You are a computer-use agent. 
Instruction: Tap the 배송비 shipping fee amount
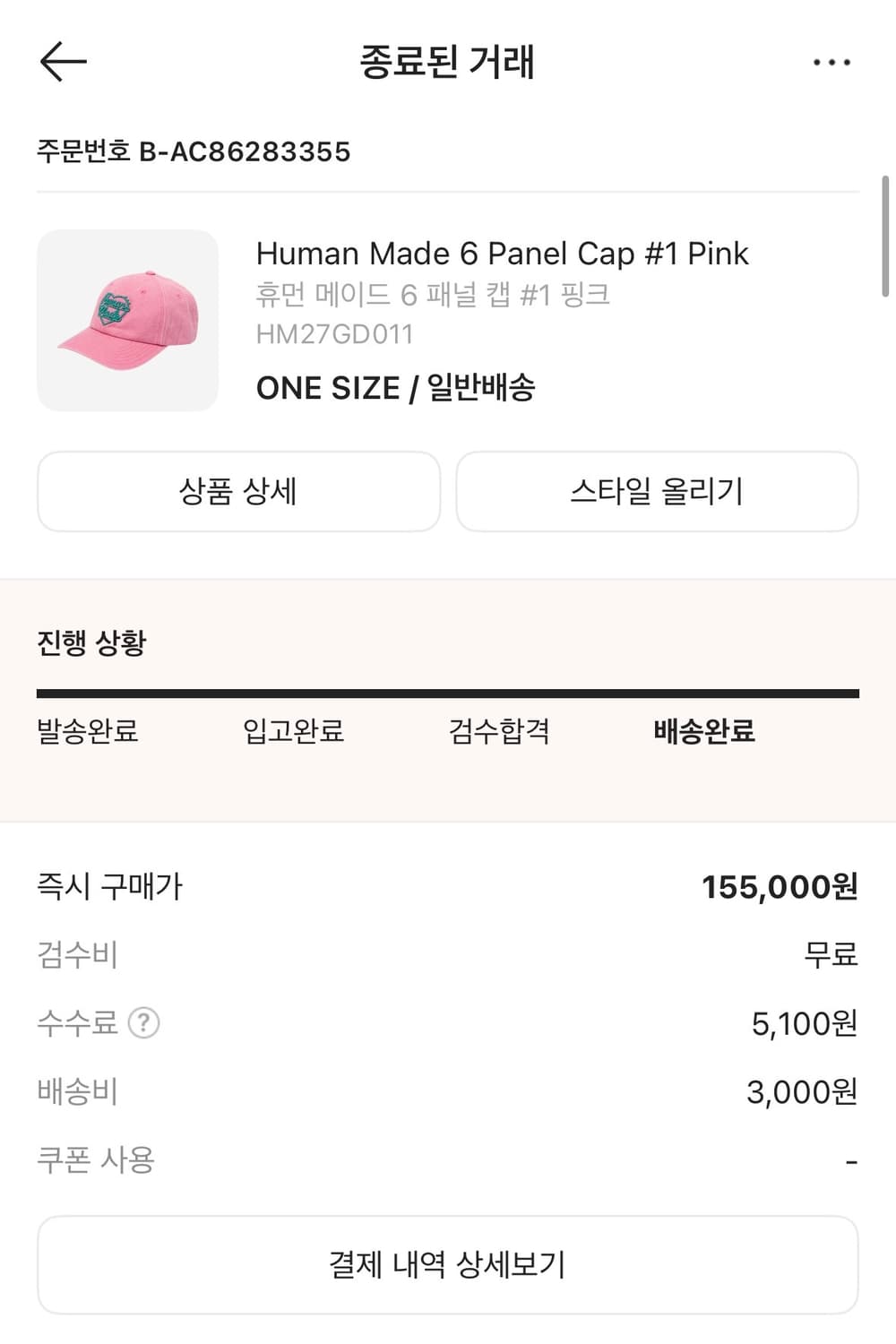(x=802, y=1091)
